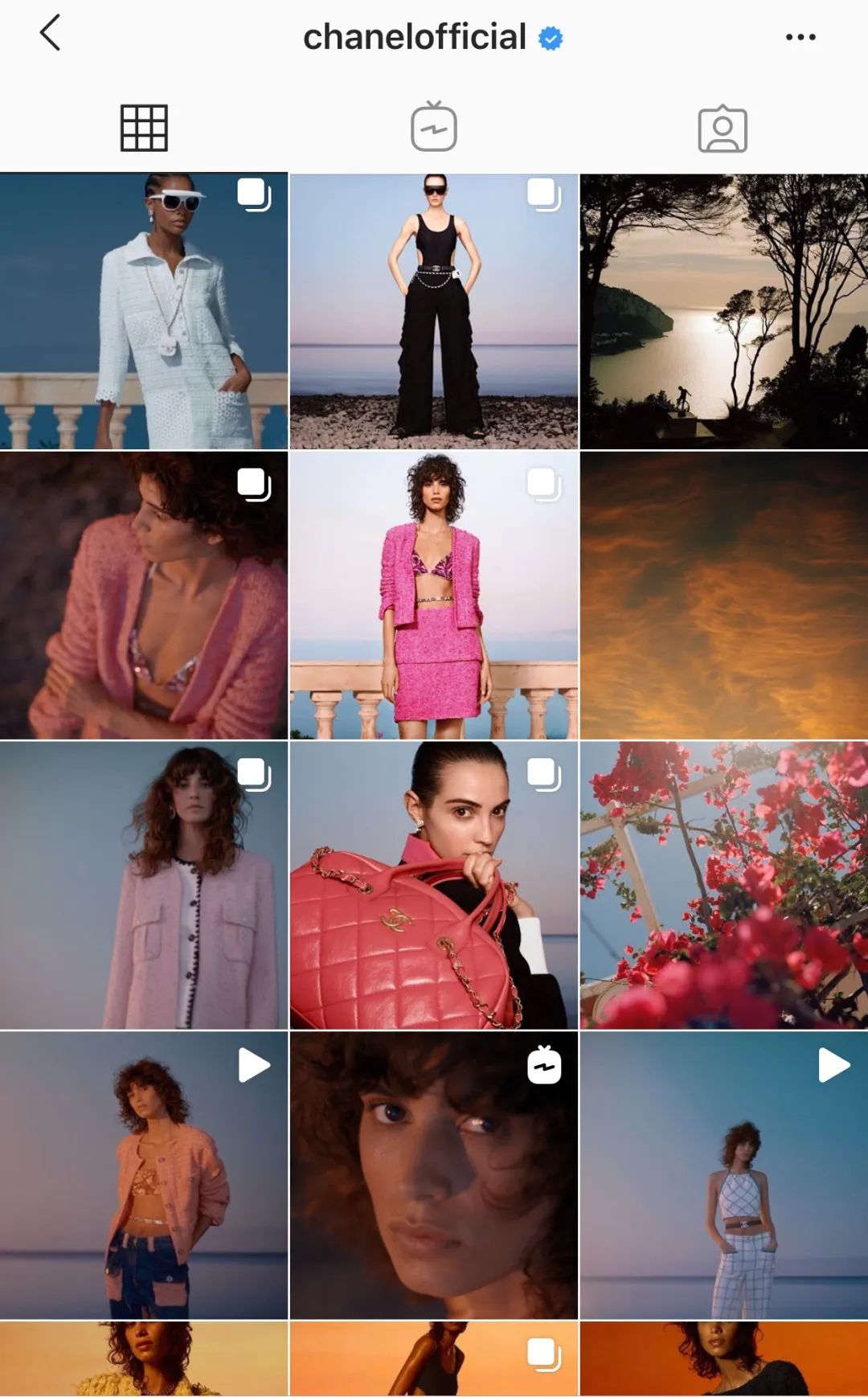Open the IGTV close-up face video
Viewport: 868px width, 1397px height.
point(434,1175)
